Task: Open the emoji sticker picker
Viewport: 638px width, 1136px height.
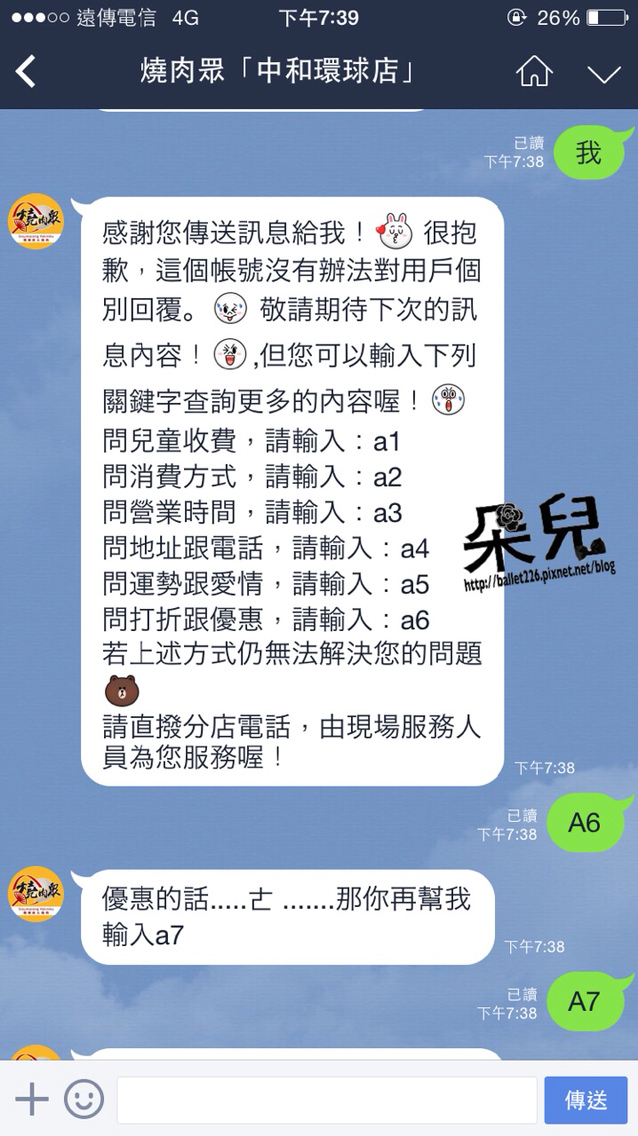Action: coord(84,1100)
